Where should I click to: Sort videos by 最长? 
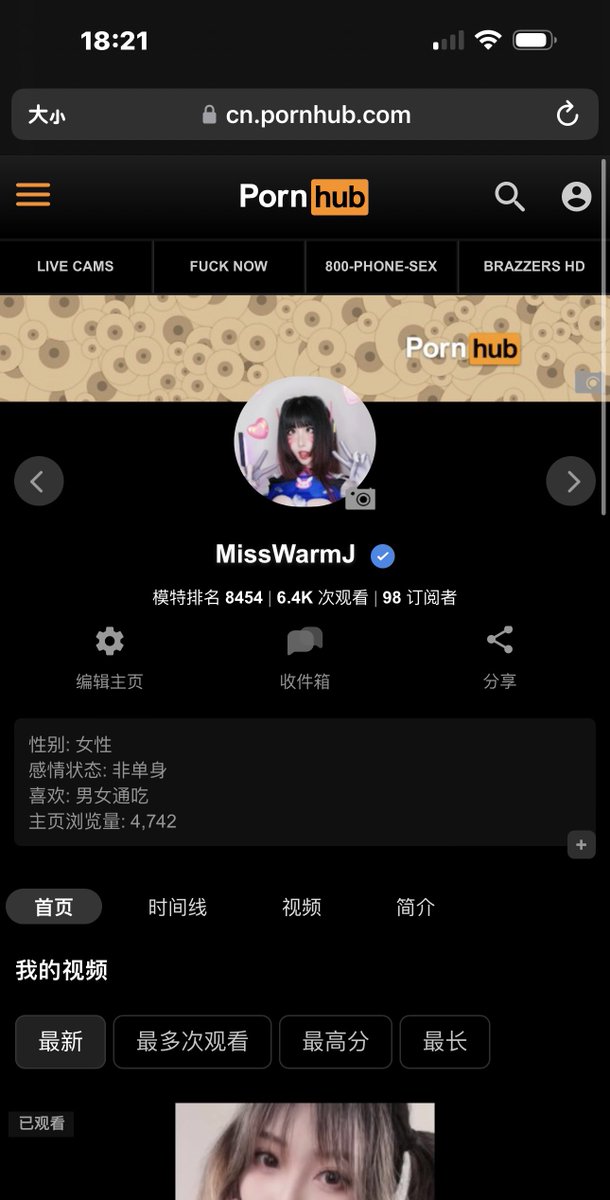444,1042
